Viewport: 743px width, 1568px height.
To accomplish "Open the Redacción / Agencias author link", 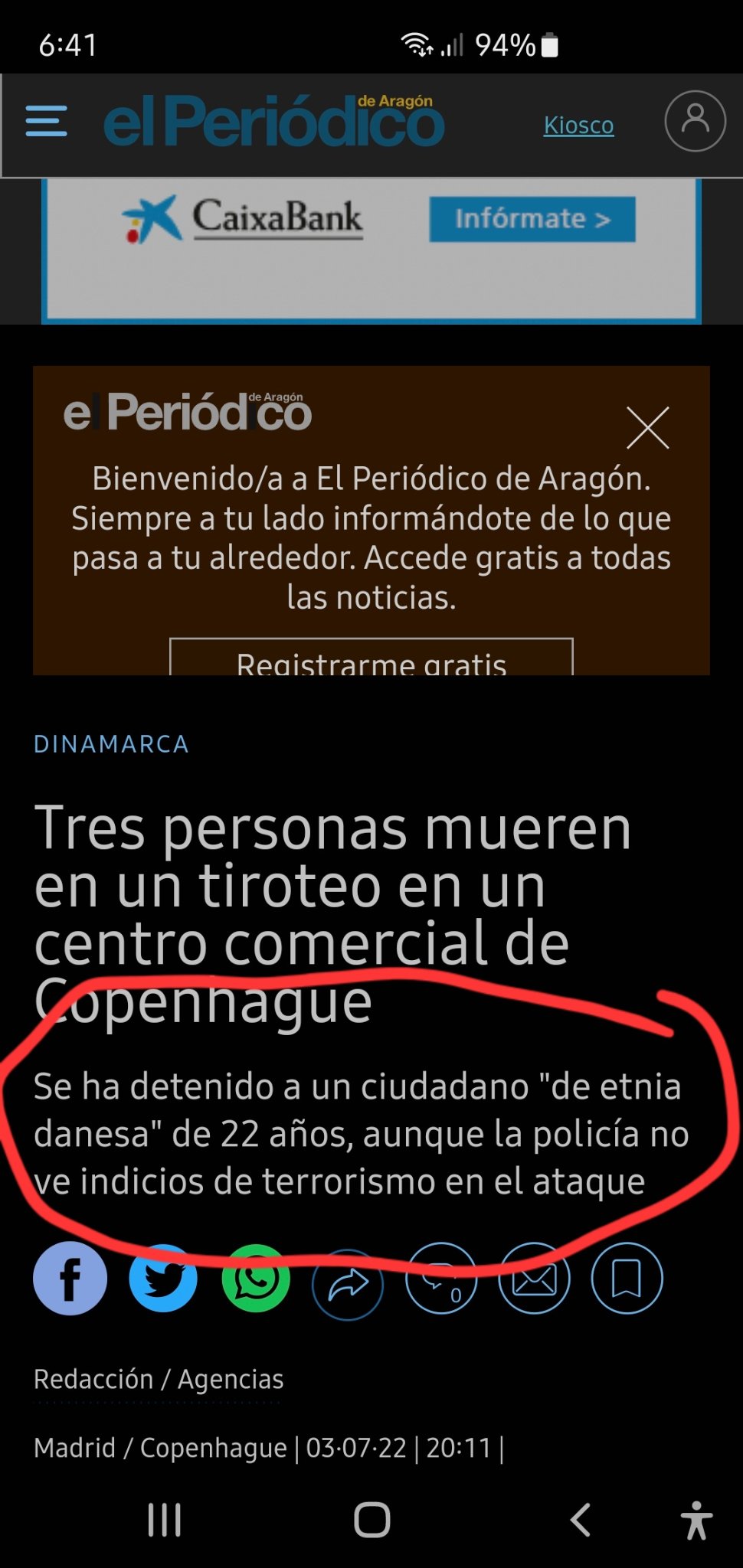I will click(x=159, y=1379).
